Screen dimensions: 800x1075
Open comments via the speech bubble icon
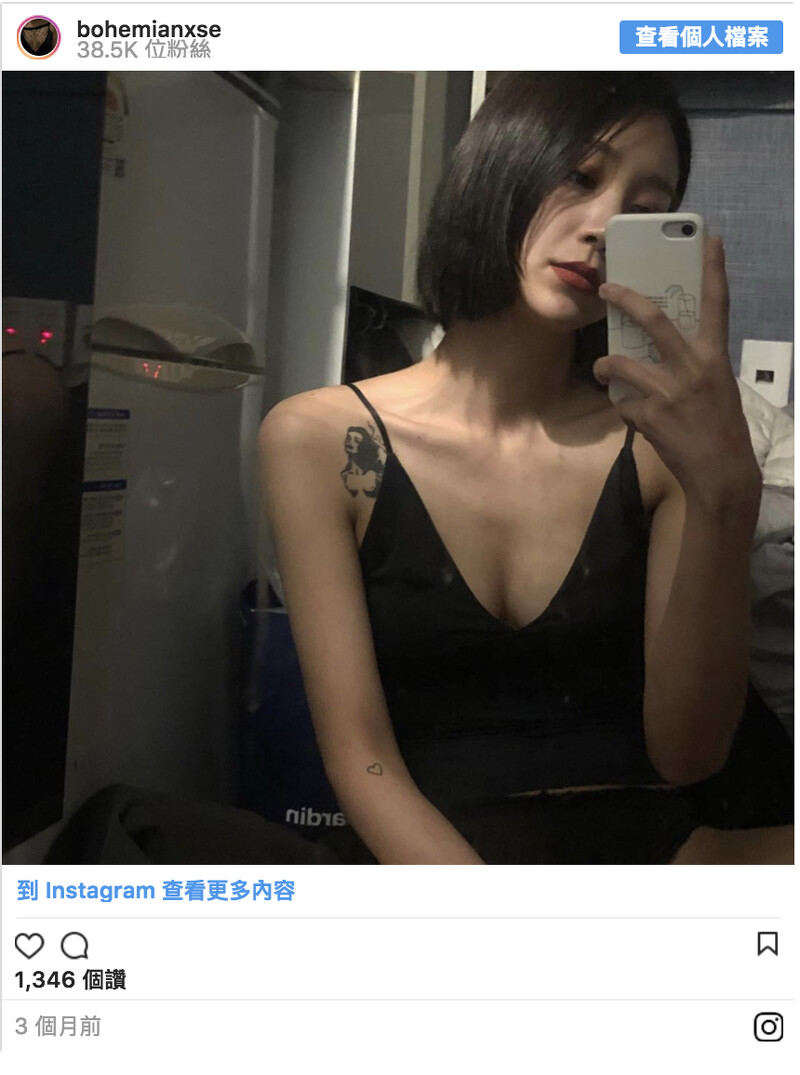75,945
